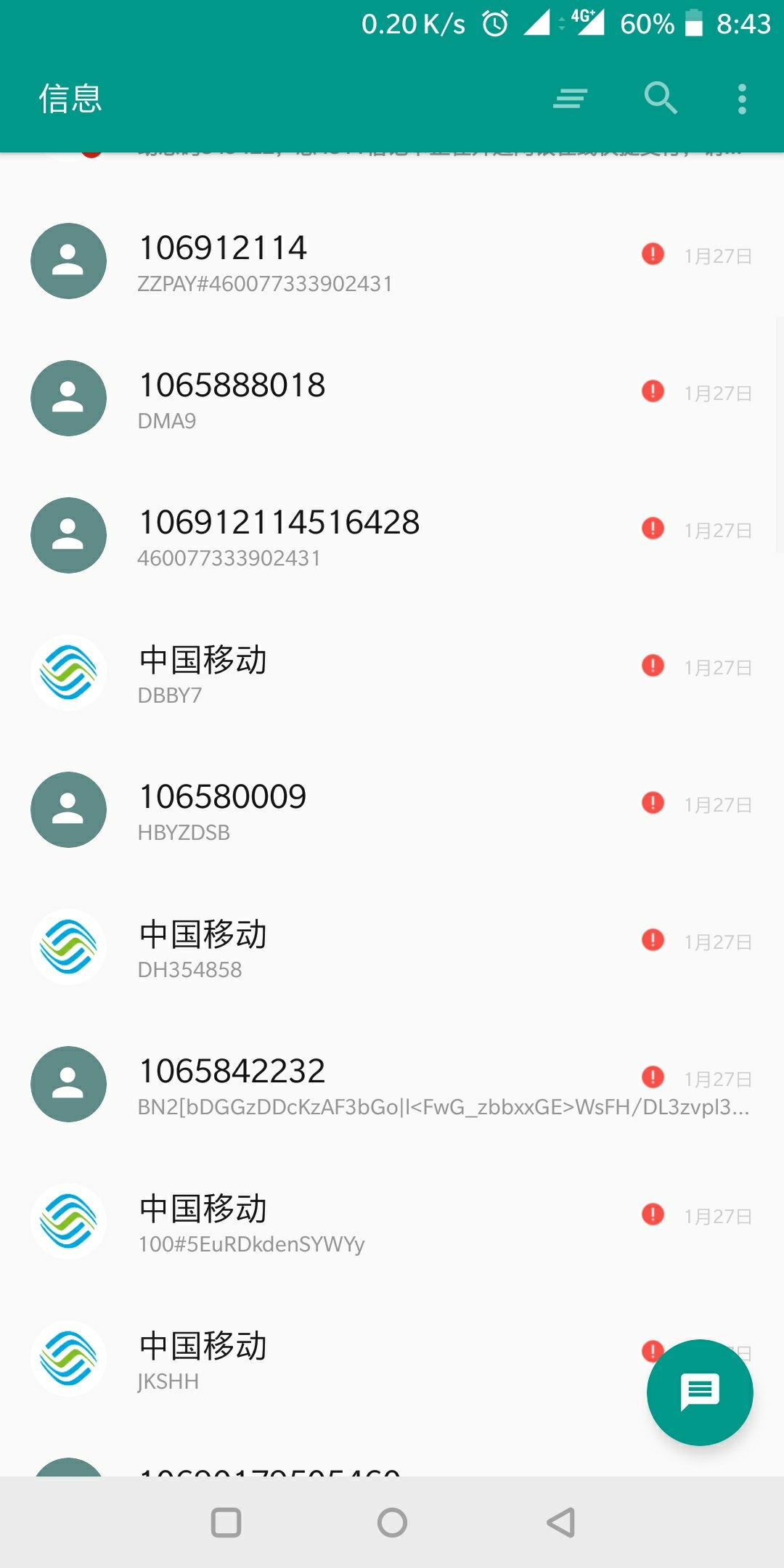Tap the 信息 app title
The width and height of the screenshot is (784, 1568).
71,98
